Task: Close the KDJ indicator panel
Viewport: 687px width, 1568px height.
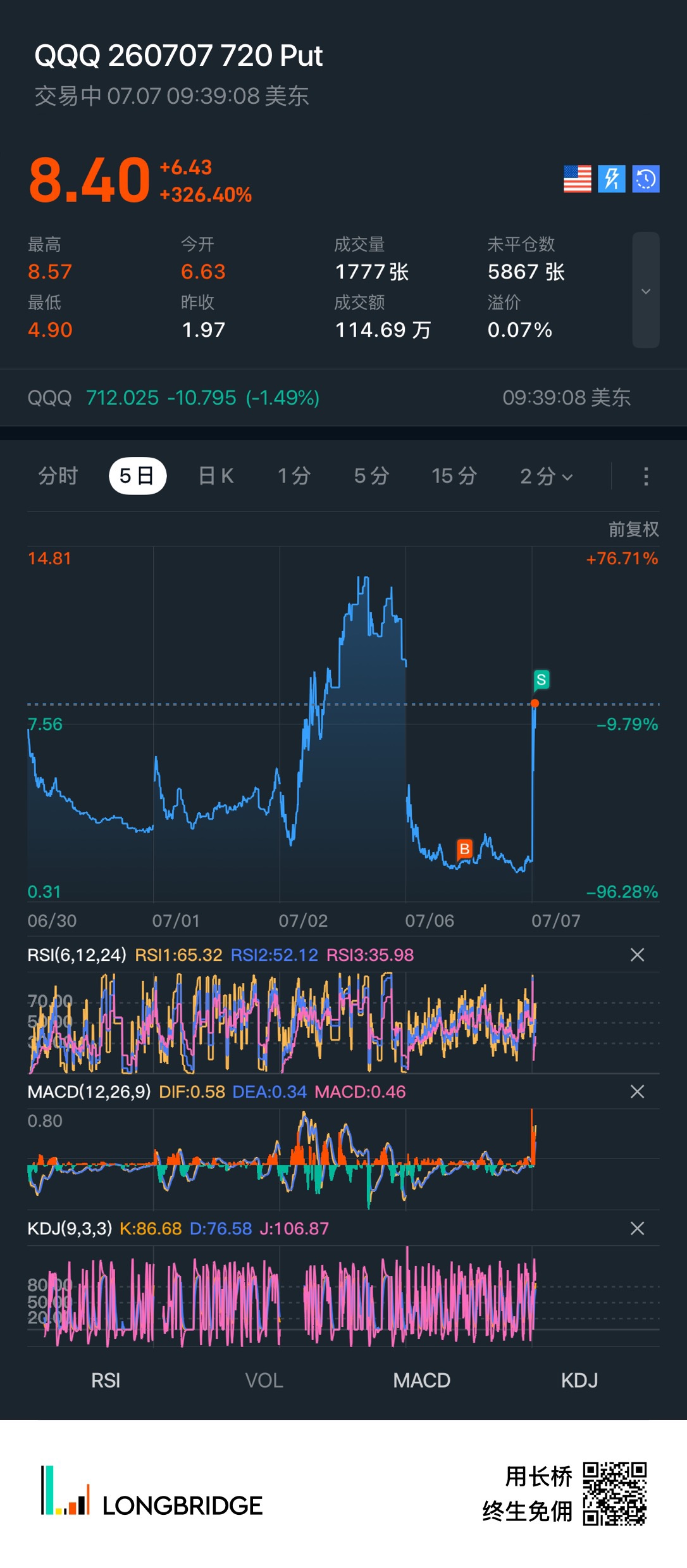Action: 638,1228
